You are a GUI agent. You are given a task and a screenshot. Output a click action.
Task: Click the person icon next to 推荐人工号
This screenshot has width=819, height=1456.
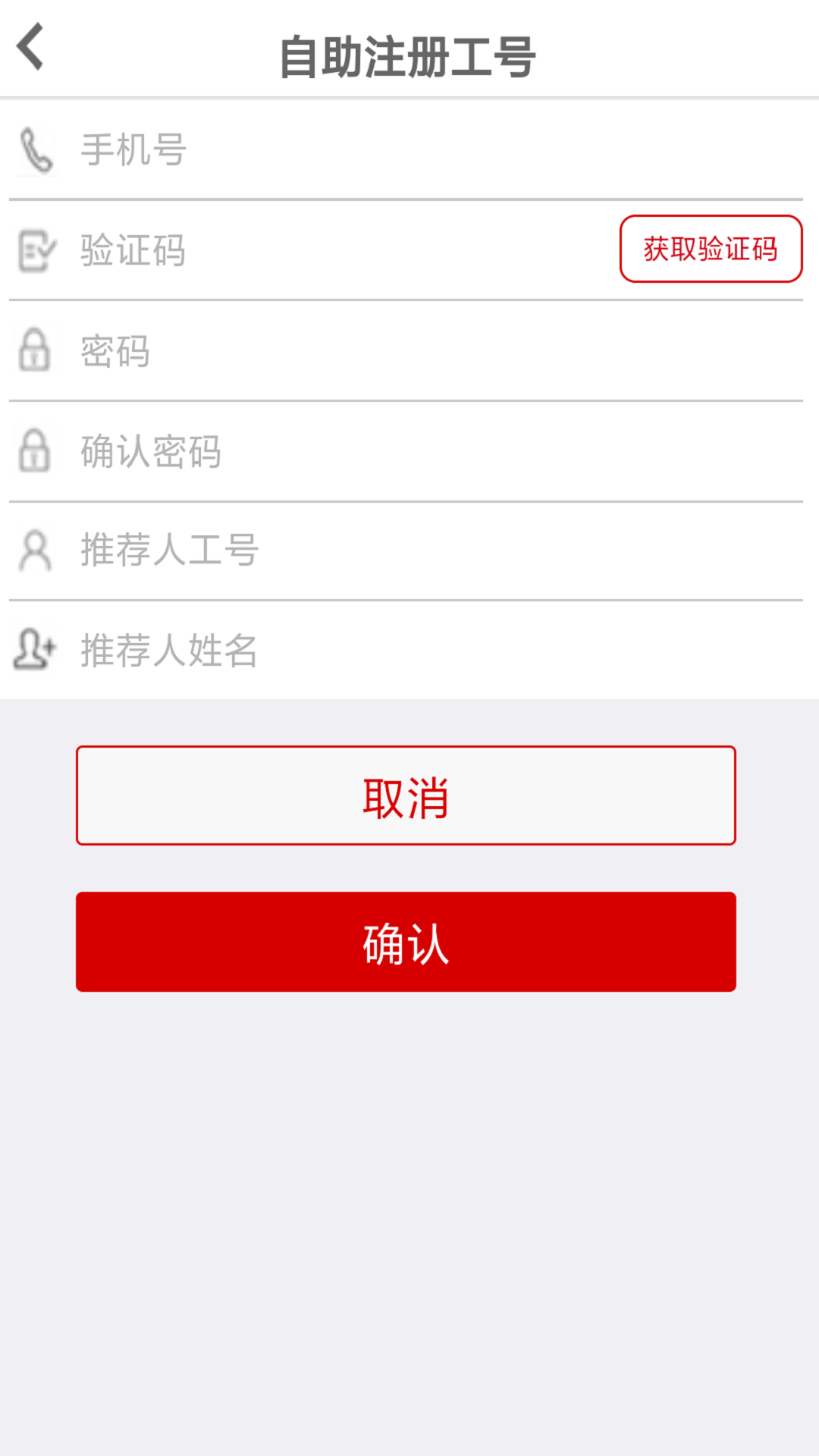click(x=33, y=551)
